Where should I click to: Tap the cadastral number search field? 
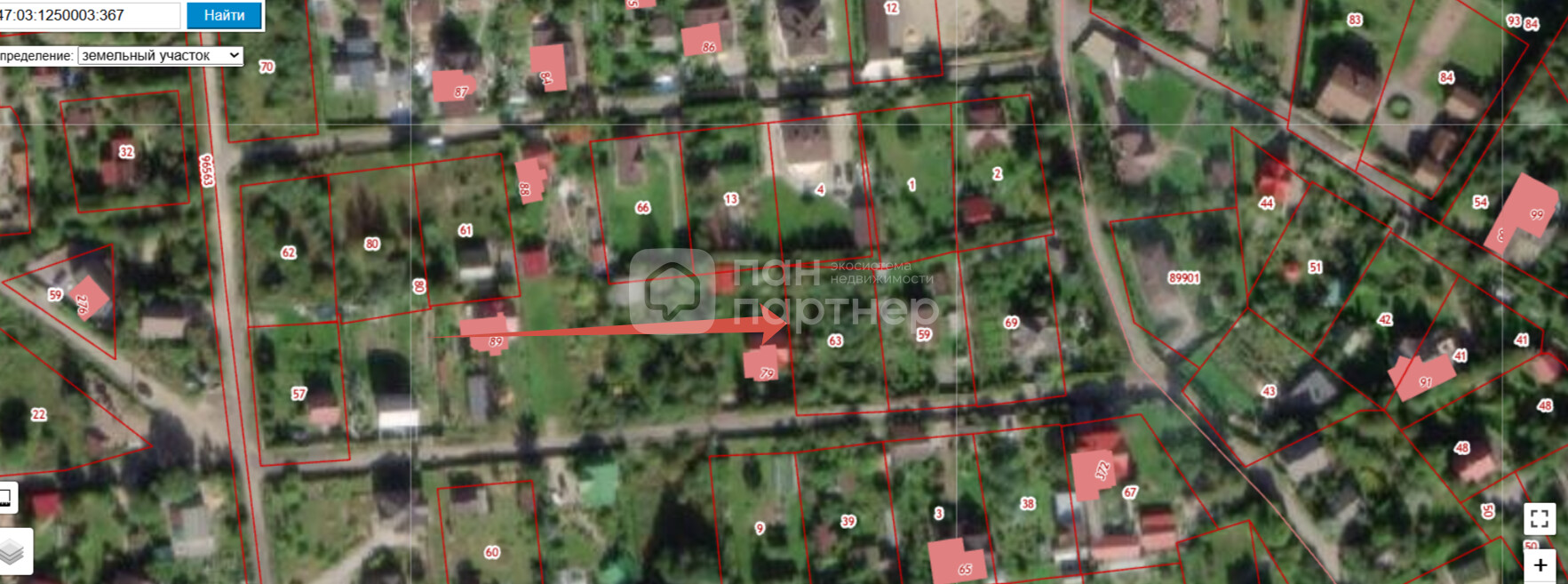[89, 15]
